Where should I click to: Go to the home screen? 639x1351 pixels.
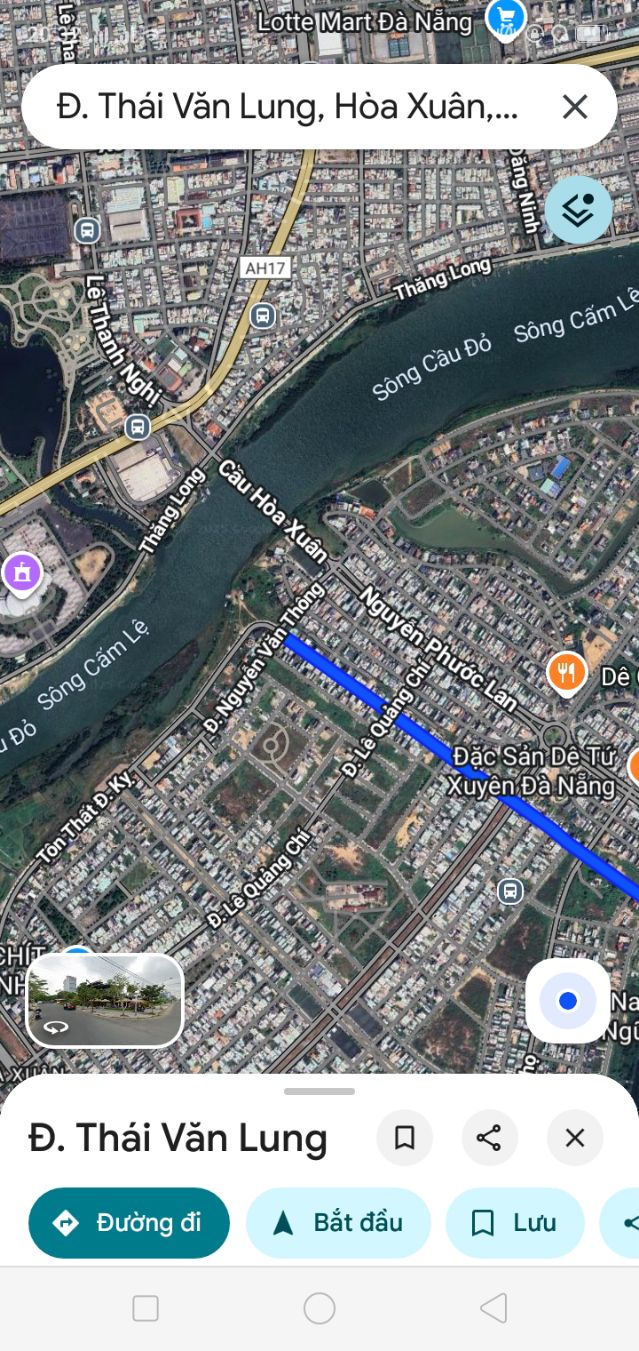click(x=319, y=1307)
